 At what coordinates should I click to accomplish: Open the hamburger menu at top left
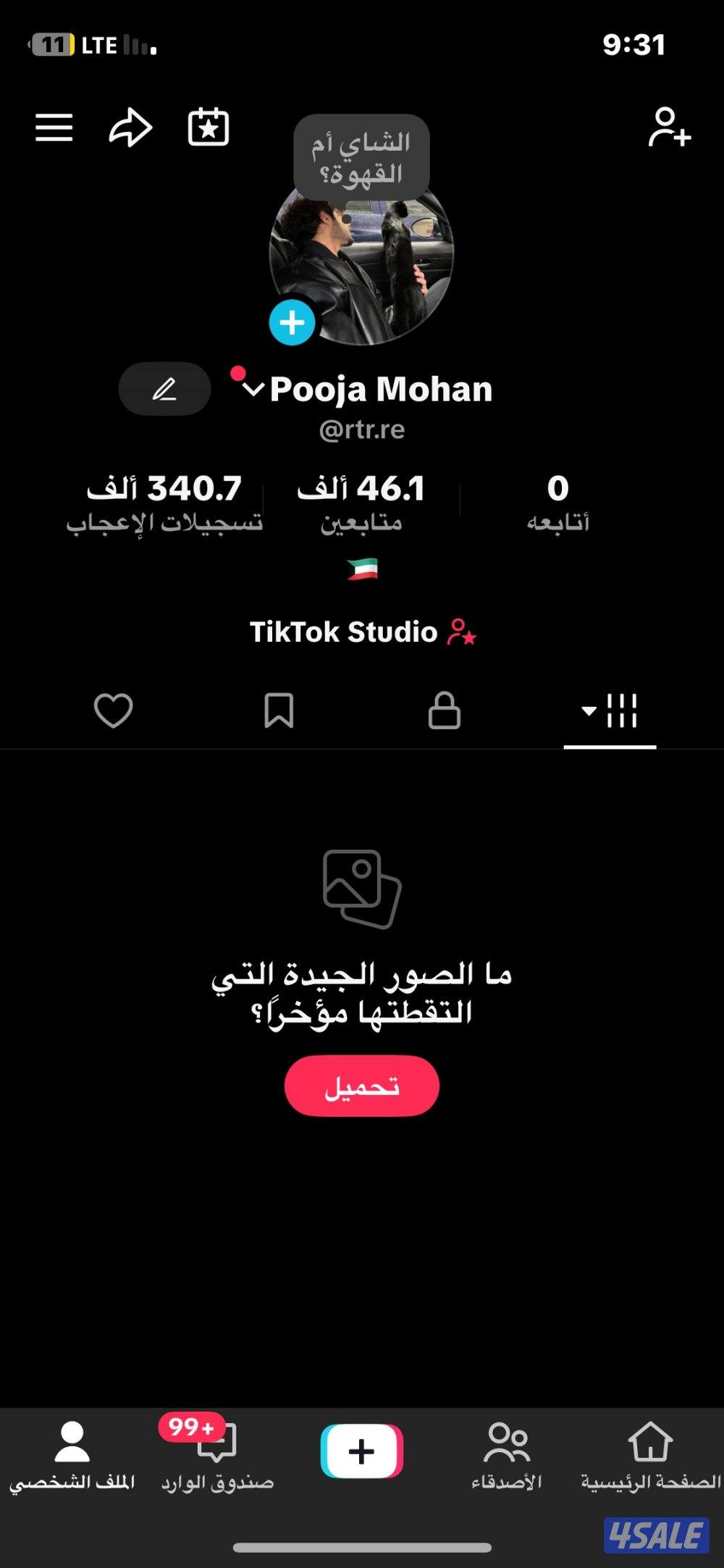point(54,128)
